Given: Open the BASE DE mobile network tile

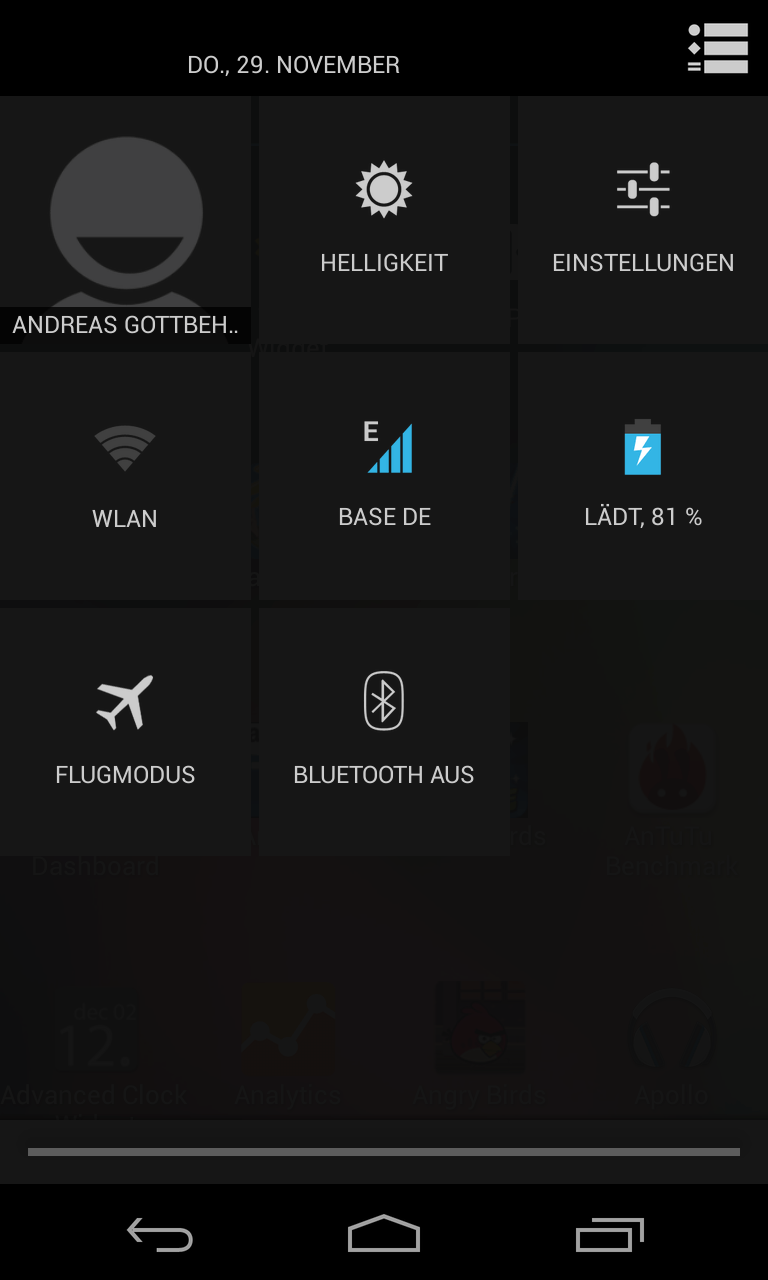Looking at the screenshot, I should click(384, 476).
